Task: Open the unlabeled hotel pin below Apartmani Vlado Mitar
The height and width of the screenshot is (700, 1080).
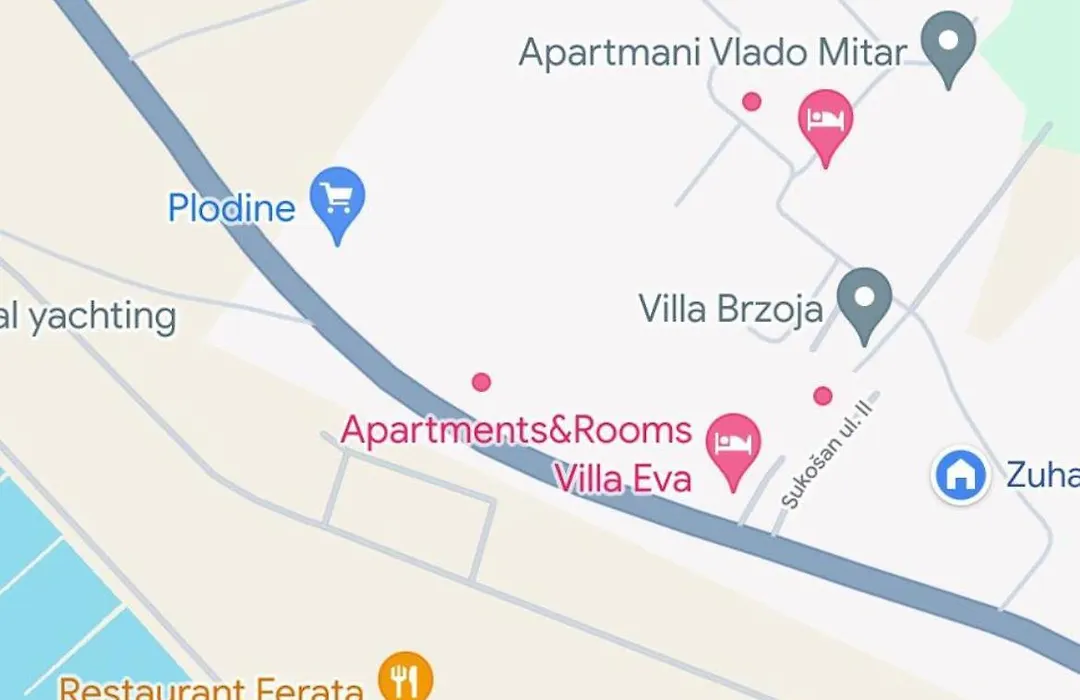Action: coord(825,123)
